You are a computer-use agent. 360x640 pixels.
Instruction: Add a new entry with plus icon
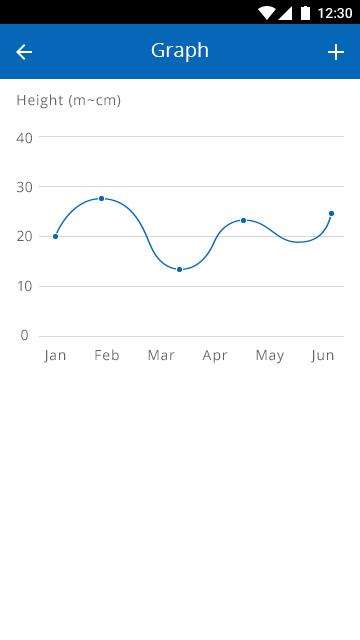pos(336,52)
